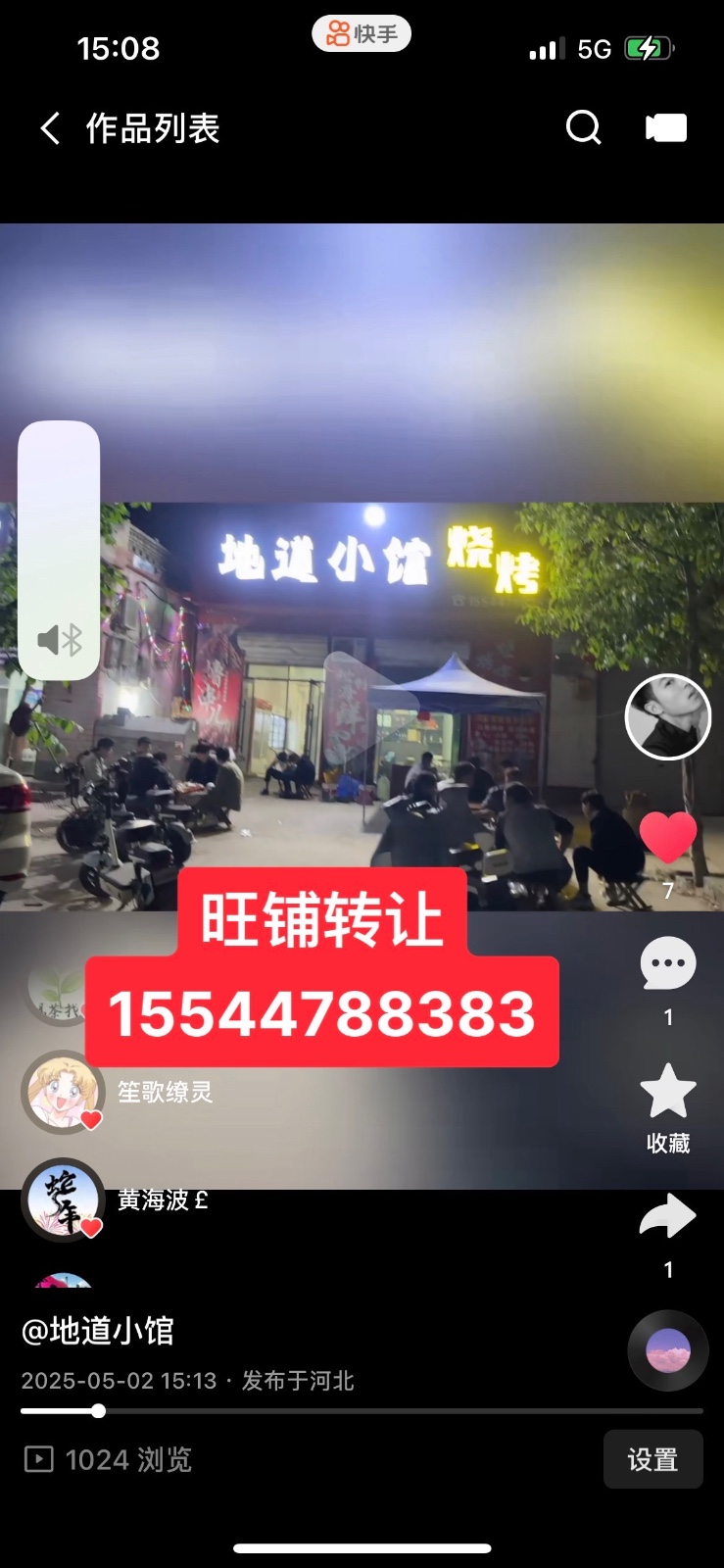This screenshot has width=724, height=1568.
Task: Add the video to 收藏
Action: (x=668, y=1094)
